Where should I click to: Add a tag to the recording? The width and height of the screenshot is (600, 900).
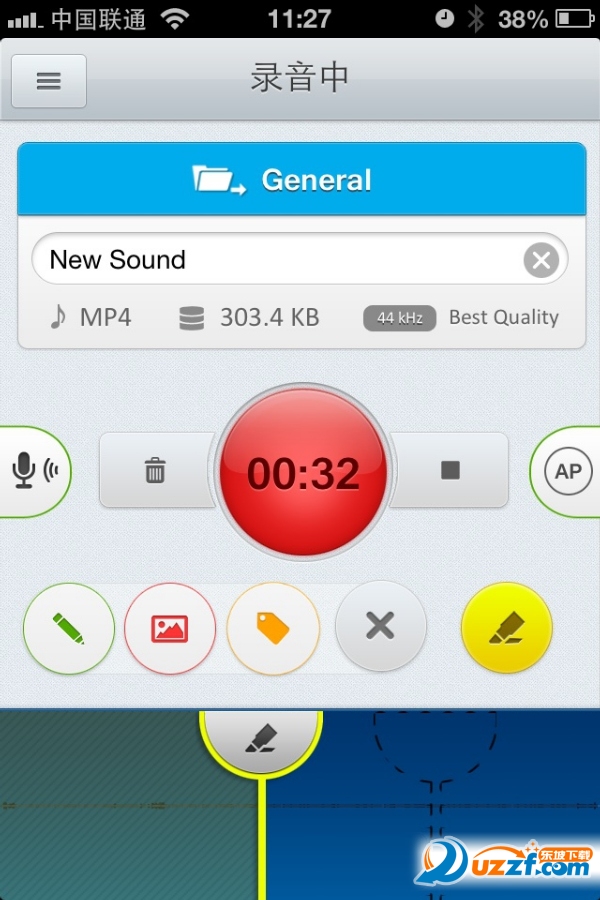[273, 628]
